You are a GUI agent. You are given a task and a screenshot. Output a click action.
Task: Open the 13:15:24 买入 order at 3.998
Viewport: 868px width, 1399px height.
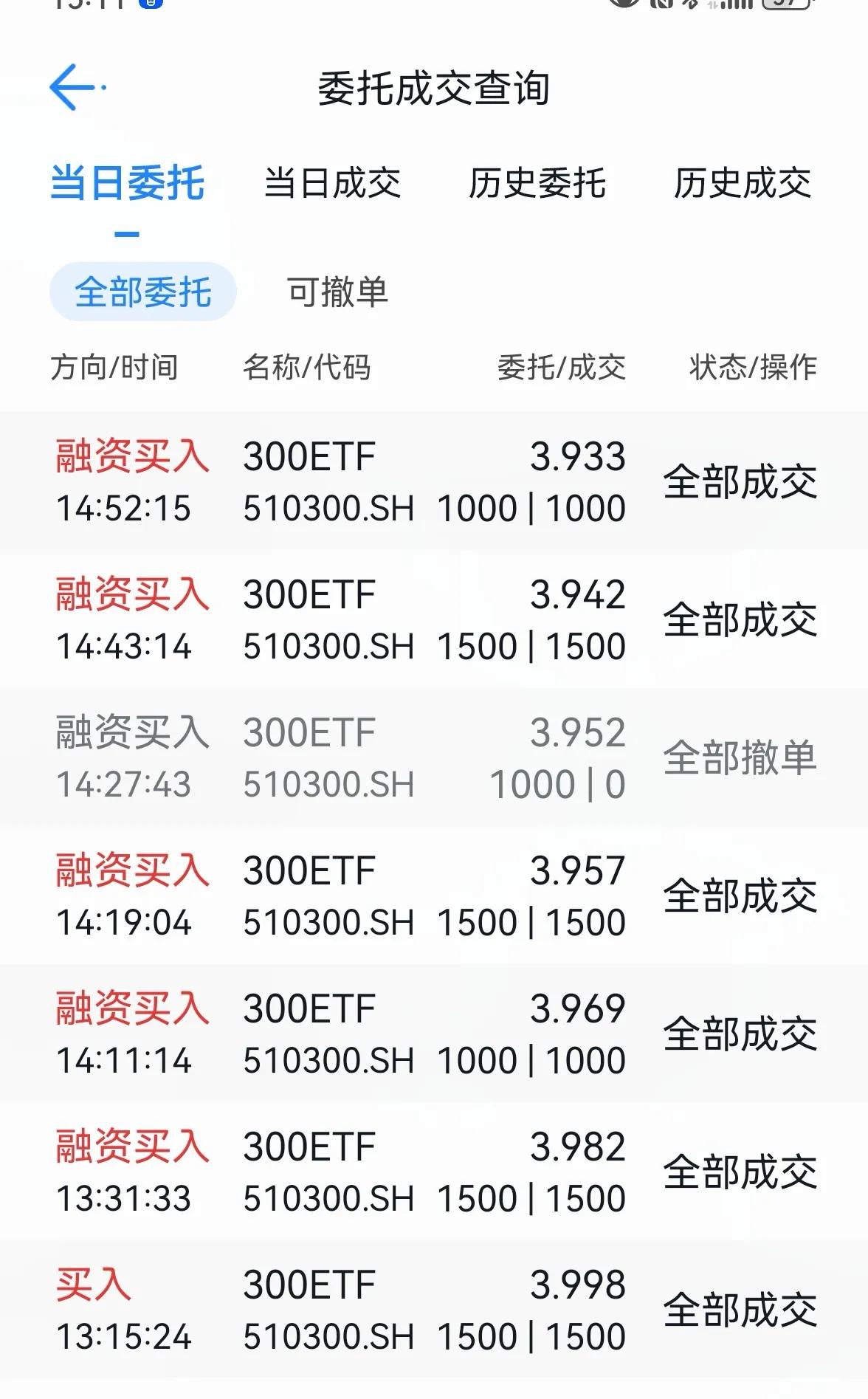pyautogui.click(x=434, y=1310)
